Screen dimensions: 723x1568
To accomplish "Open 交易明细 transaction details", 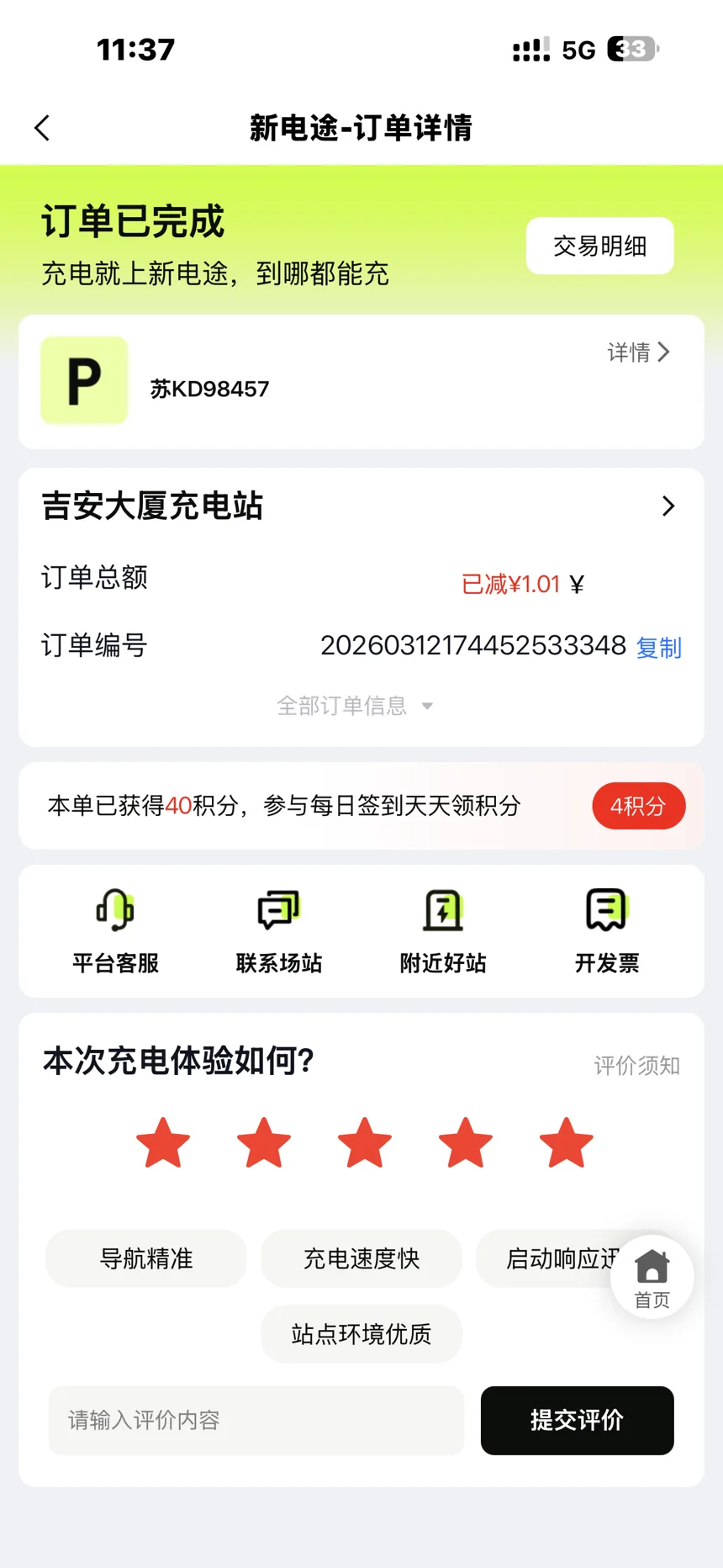I will coord(599,246).
